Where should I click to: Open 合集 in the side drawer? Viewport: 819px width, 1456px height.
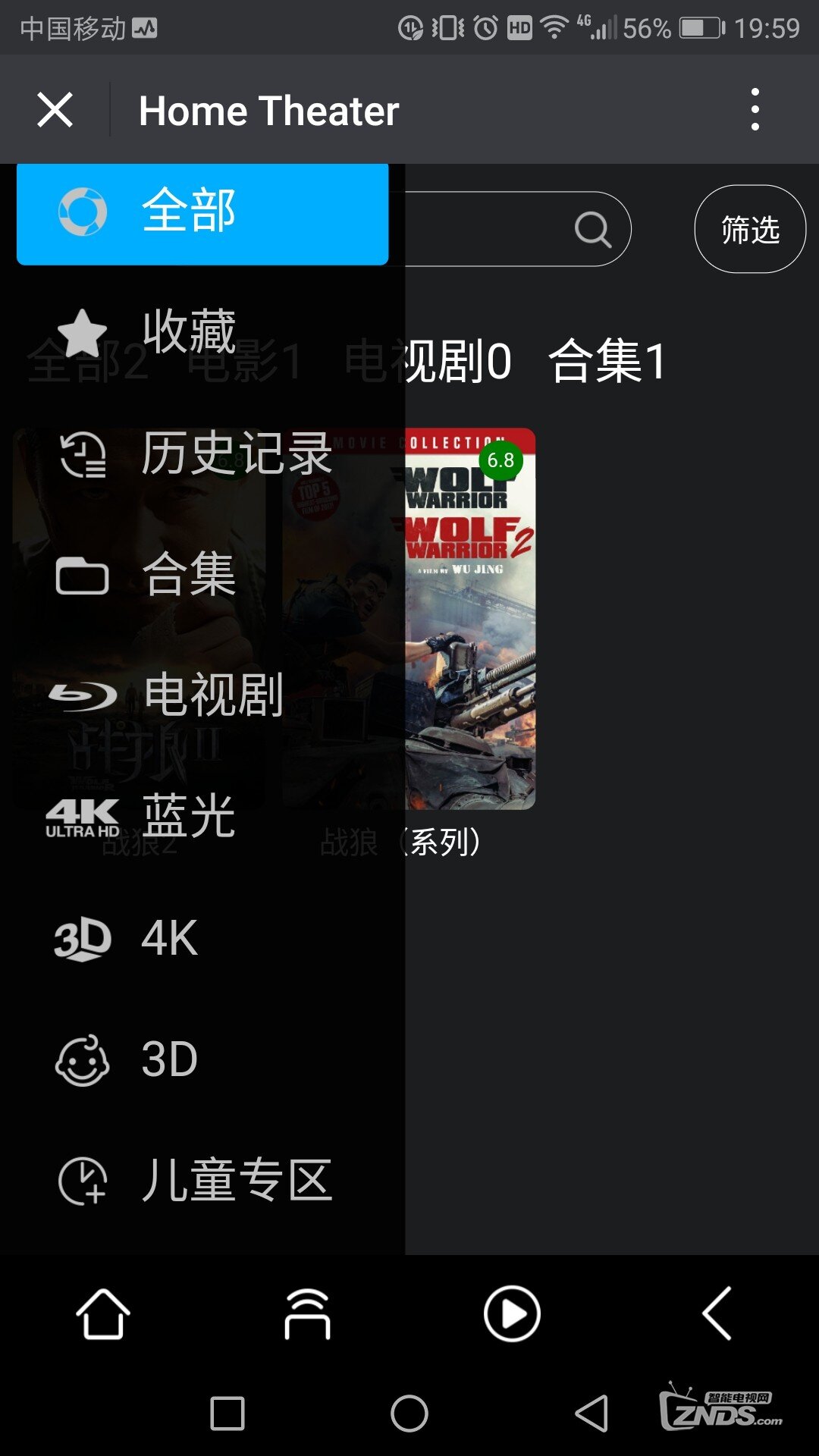click(202, 575)
